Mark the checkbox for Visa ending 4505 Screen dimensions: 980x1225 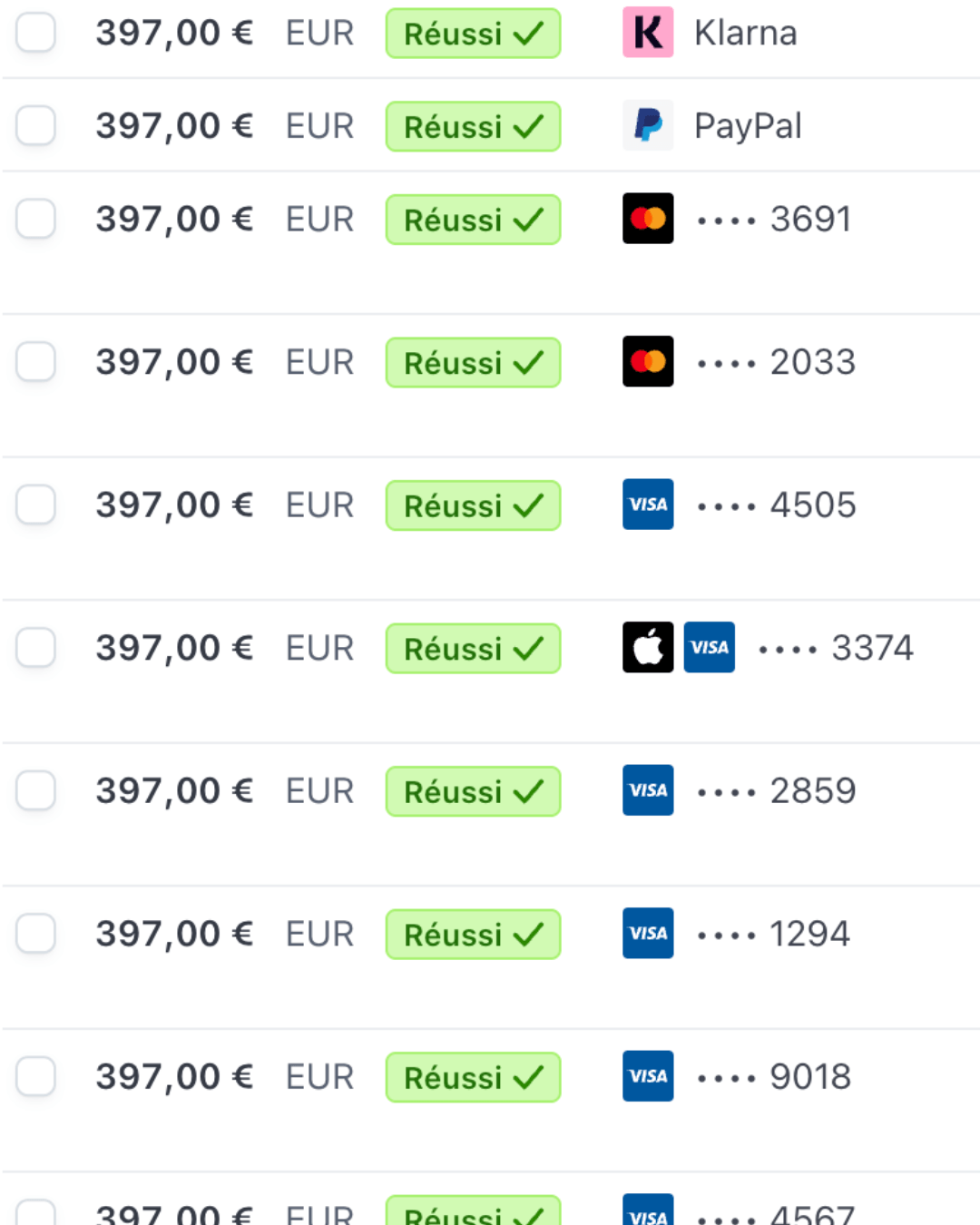[36, 505]
